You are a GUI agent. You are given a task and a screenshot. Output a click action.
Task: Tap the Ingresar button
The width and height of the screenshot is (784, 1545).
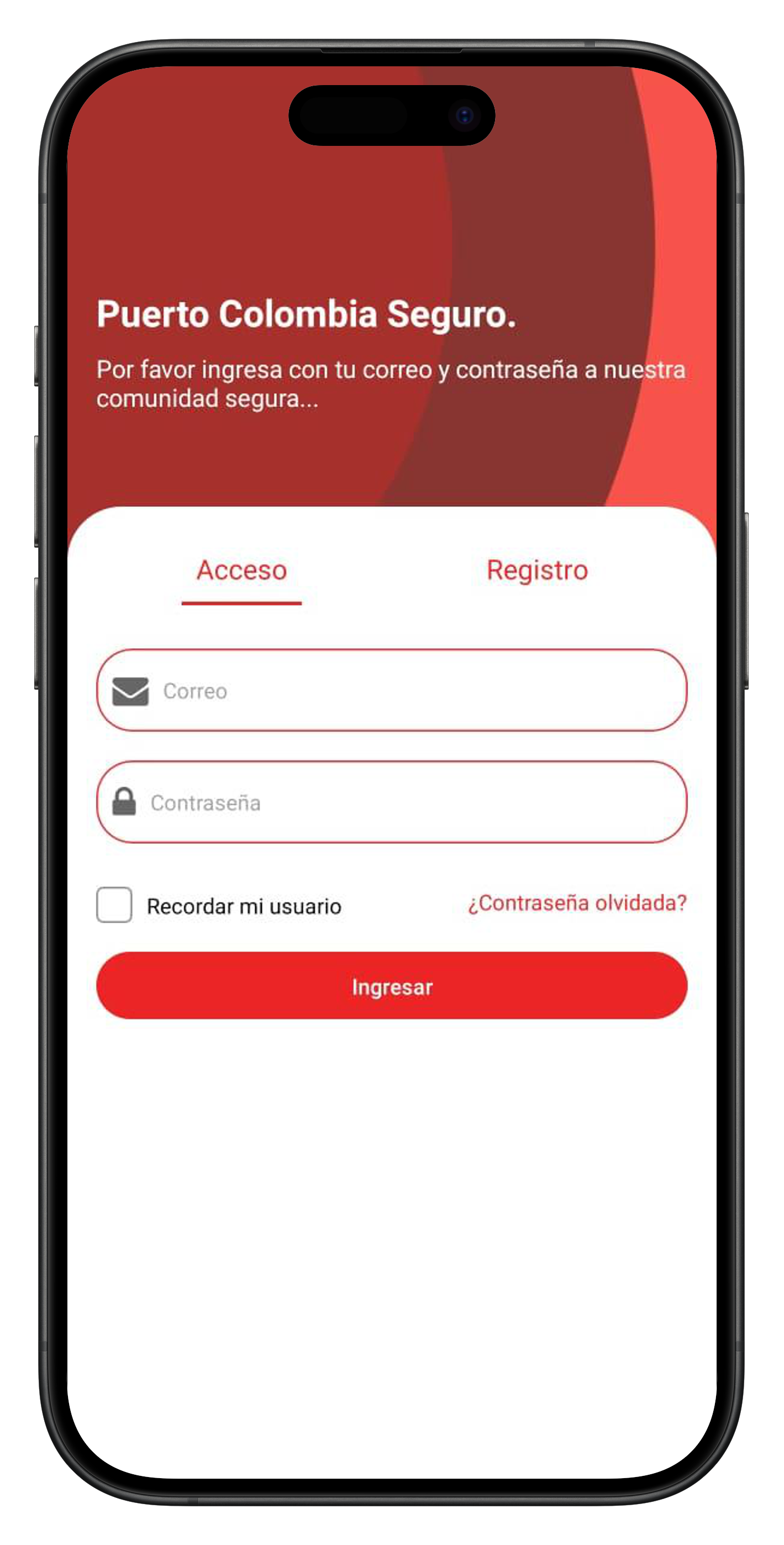pos(392,985)
